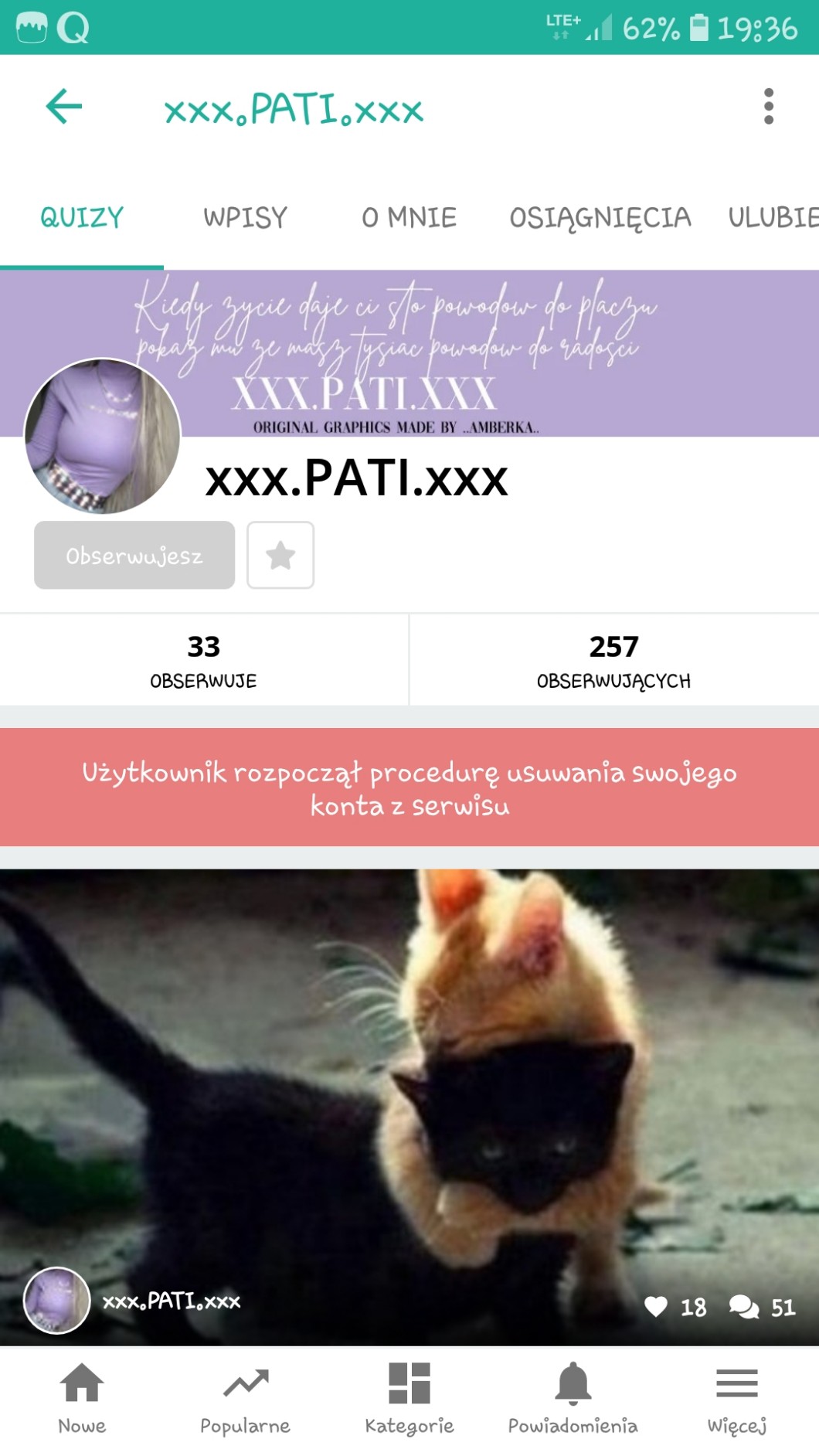Screen dimensions: 819x1456
Task: Open the three-dot overflow menu
Action: click(x=768, y=107)
